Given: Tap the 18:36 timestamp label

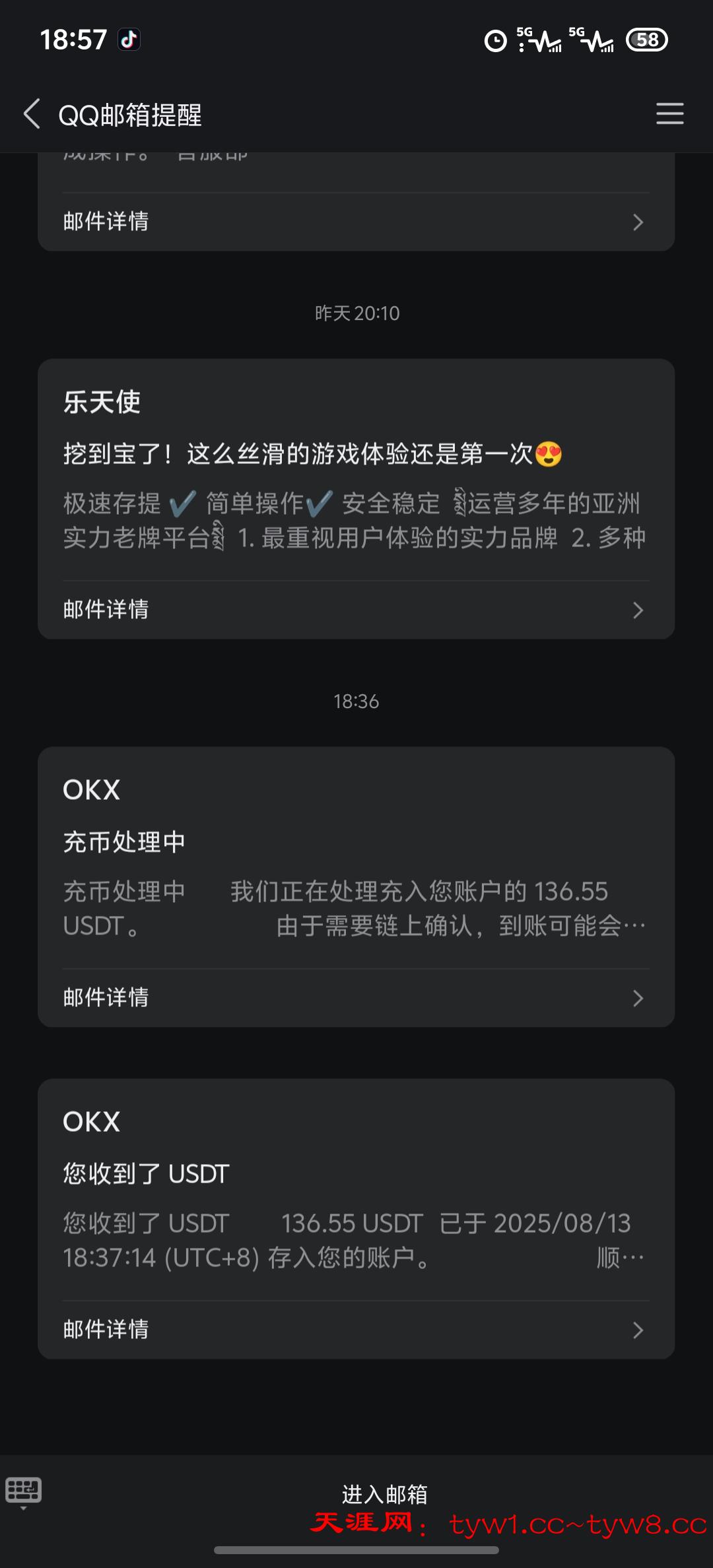Looking at the screenshot, I should pos(356,702).
